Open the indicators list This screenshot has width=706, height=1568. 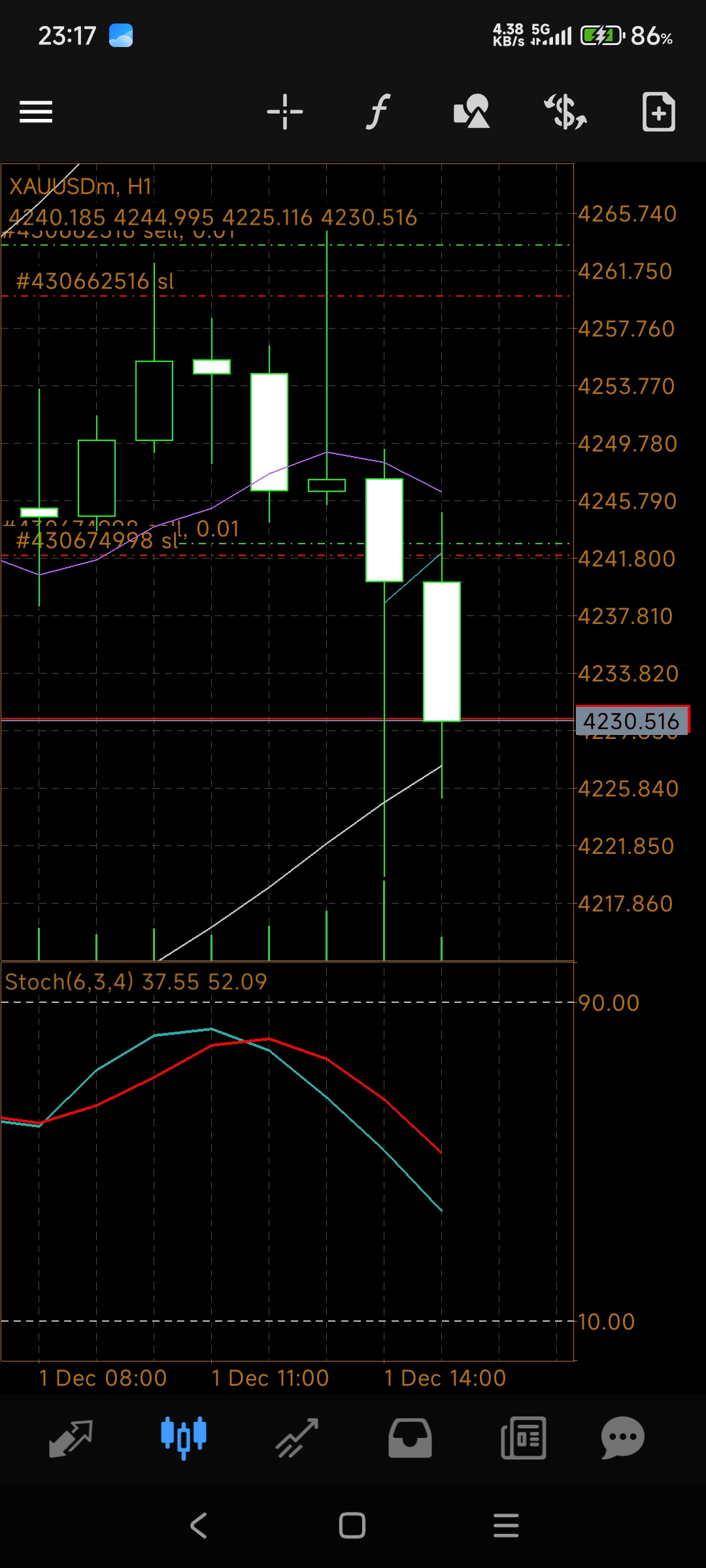(378, 112)
